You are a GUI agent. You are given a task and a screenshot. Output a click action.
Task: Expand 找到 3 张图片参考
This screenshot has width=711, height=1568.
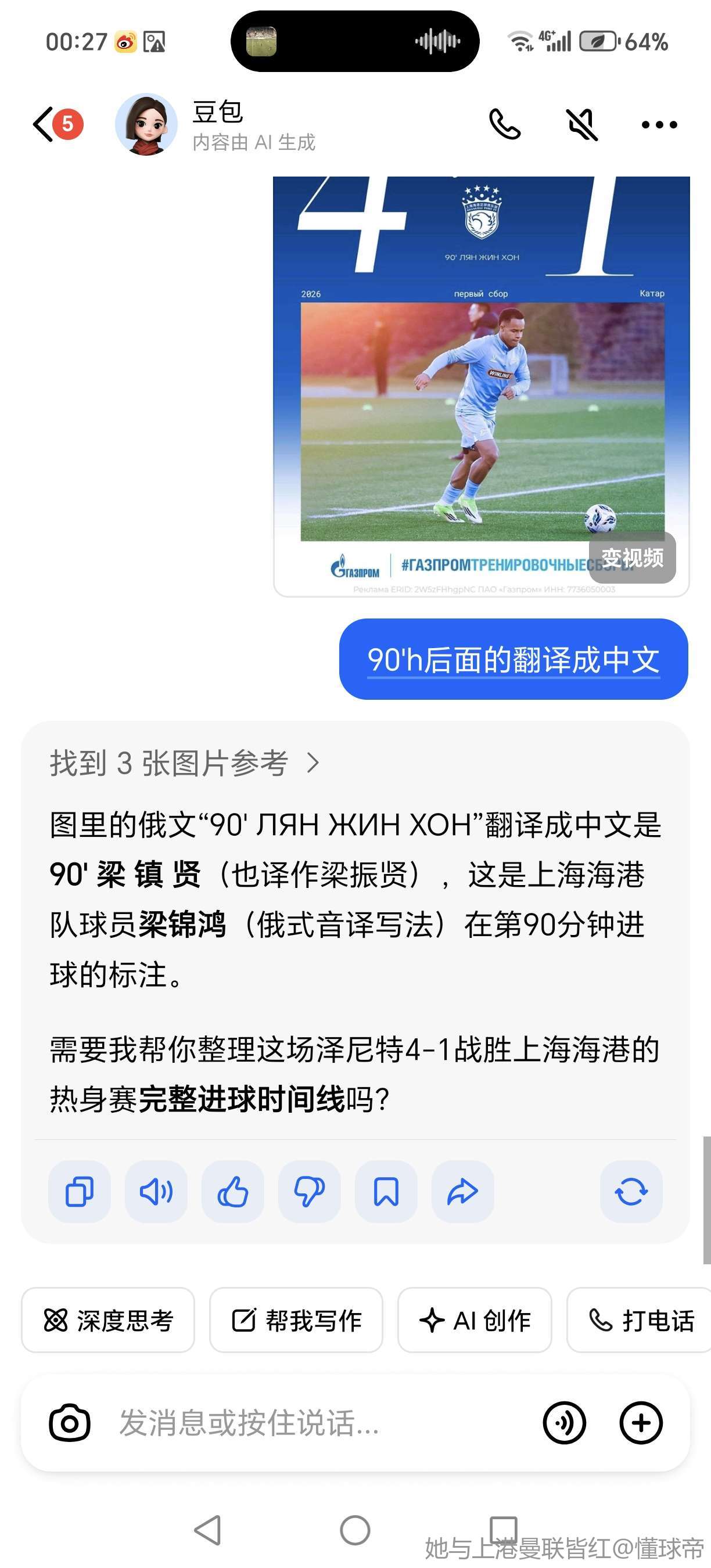pos(184,763)
